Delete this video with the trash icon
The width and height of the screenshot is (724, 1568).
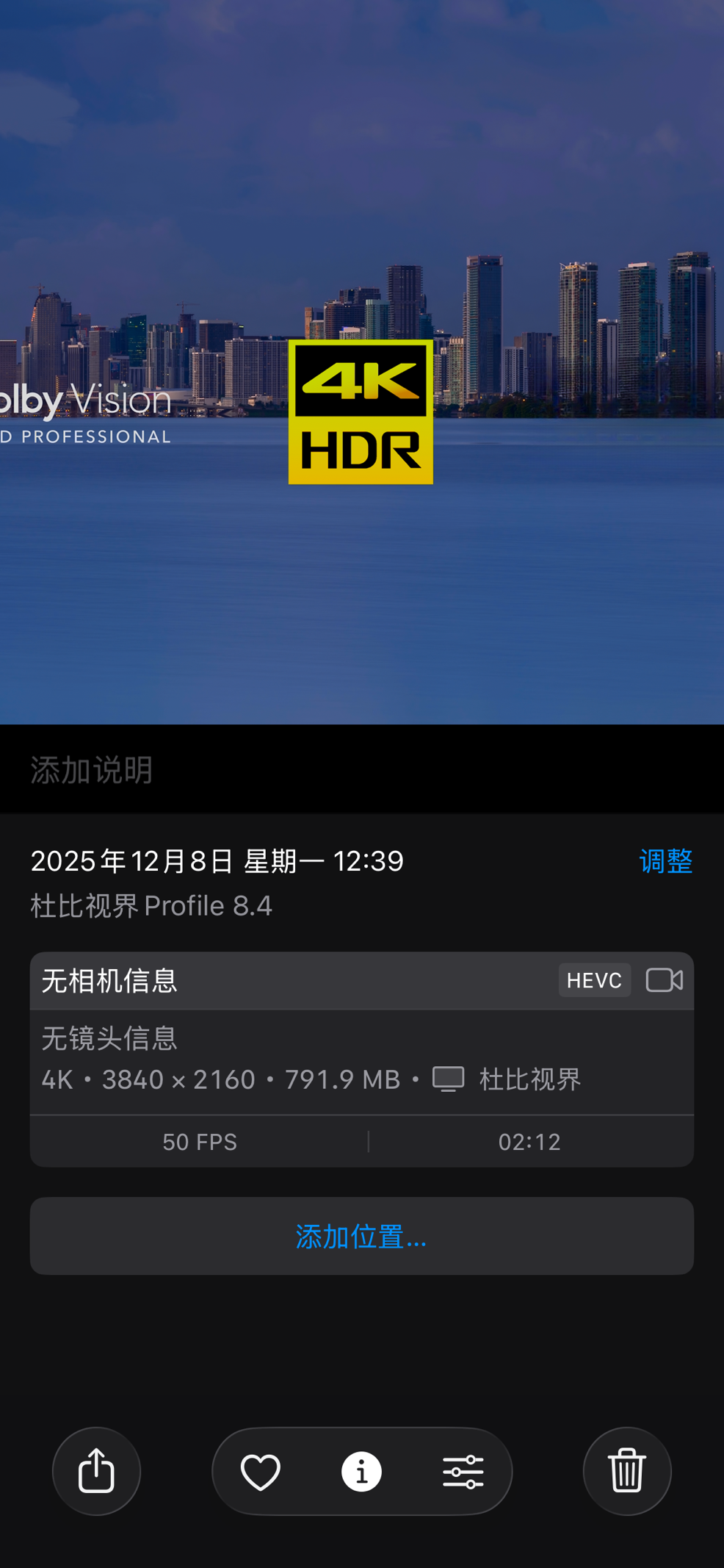pos(627,1470)
